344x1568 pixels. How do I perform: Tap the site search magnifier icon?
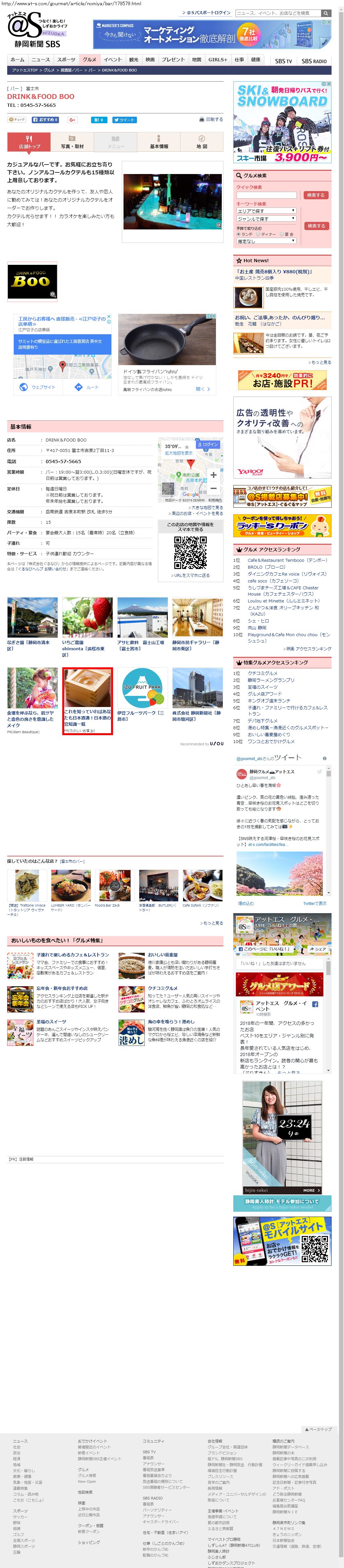tap(326, 13)
